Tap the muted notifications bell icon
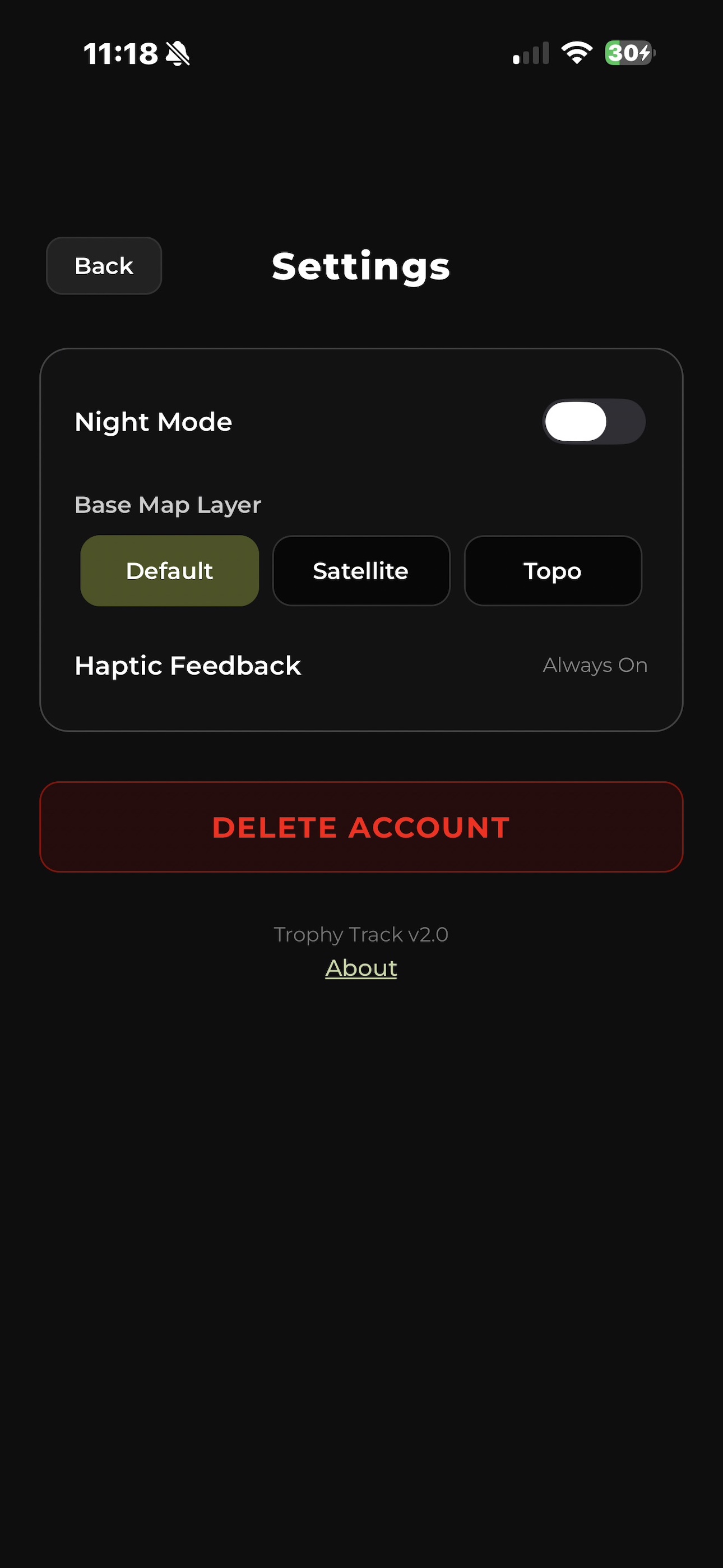Viewport: 723px width, 1568px height. pyautogui.click(x=178, y=54)
